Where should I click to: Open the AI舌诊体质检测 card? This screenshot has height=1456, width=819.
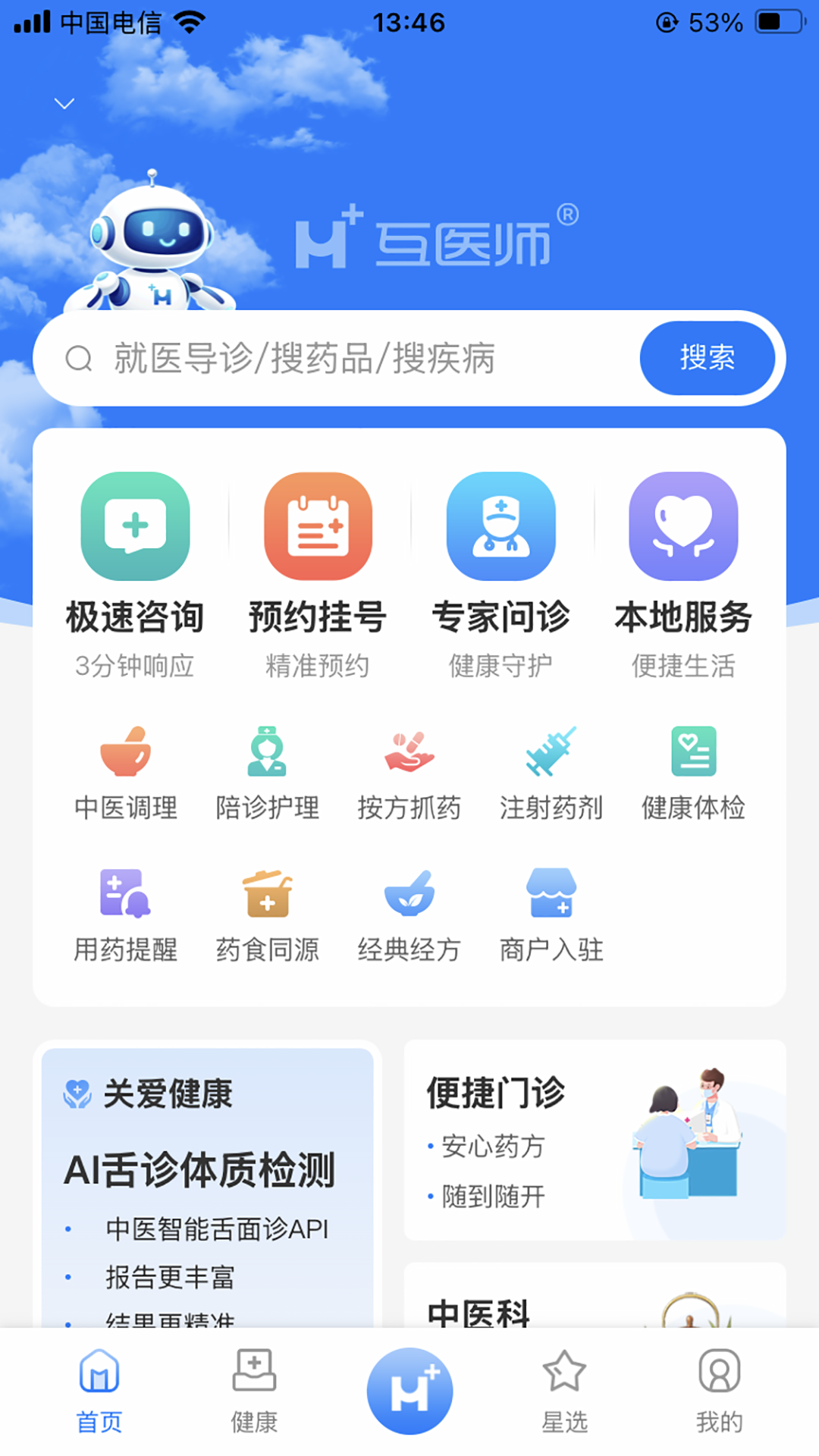(206, 1183)
